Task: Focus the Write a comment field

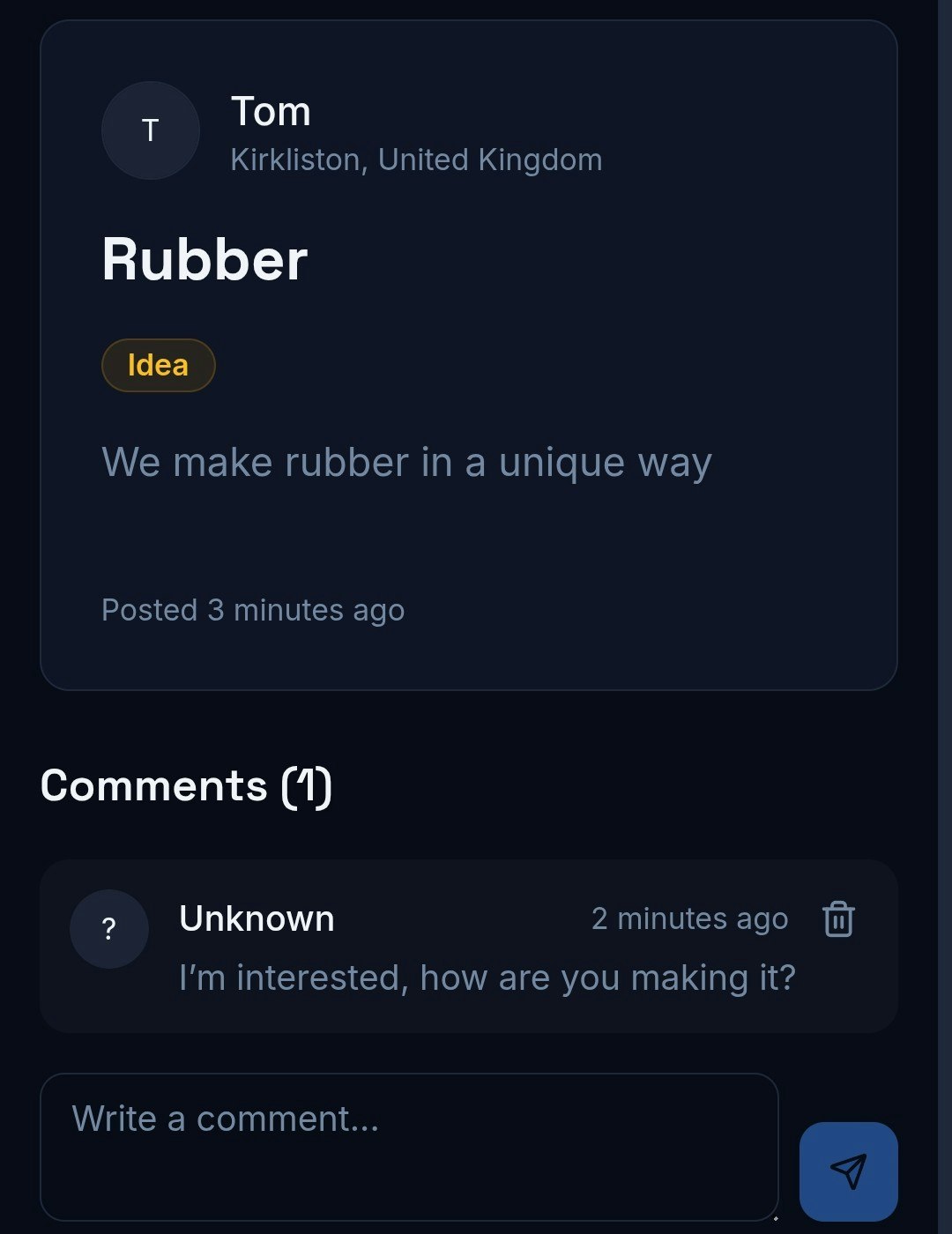Action: tap(408, 1146)
